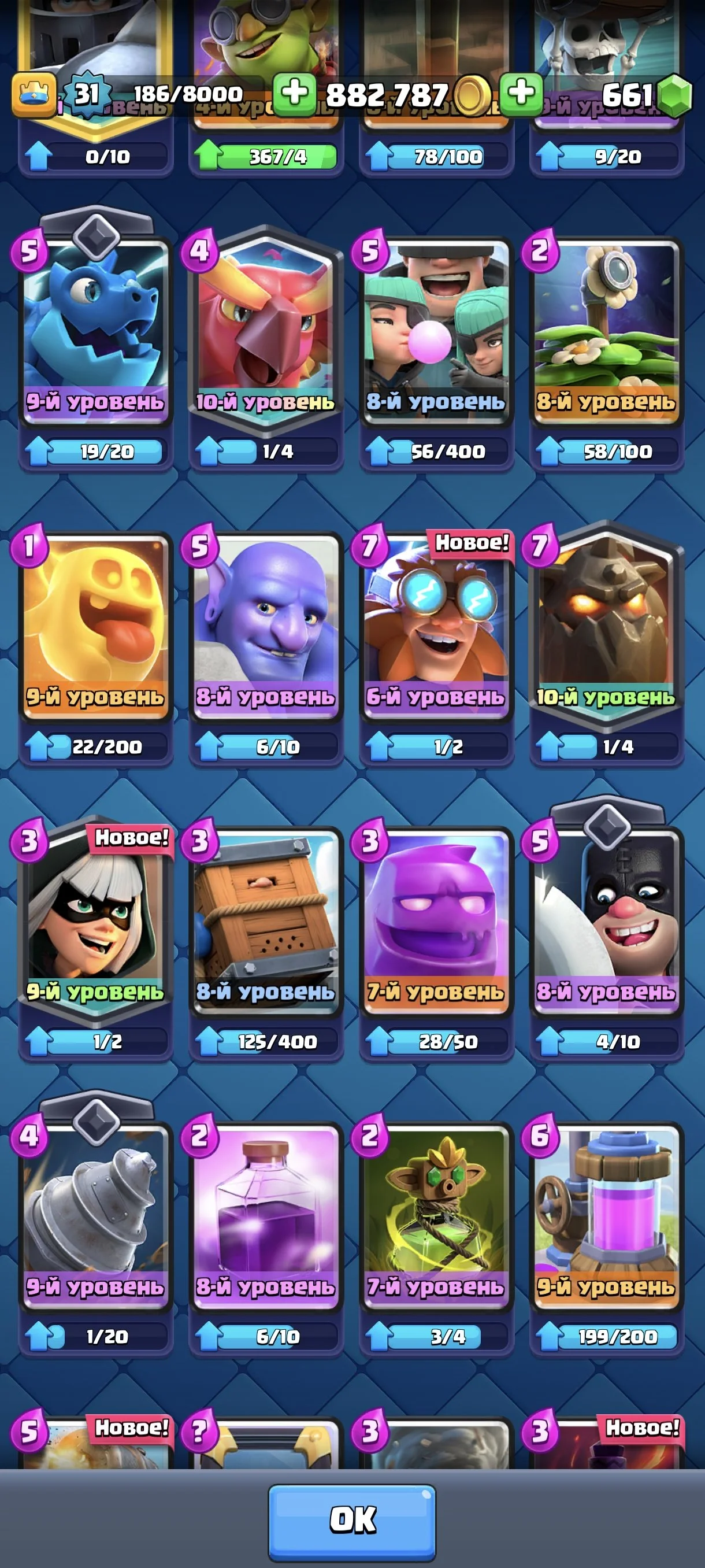Add gold with the green plus button

(x=294, y=94)
